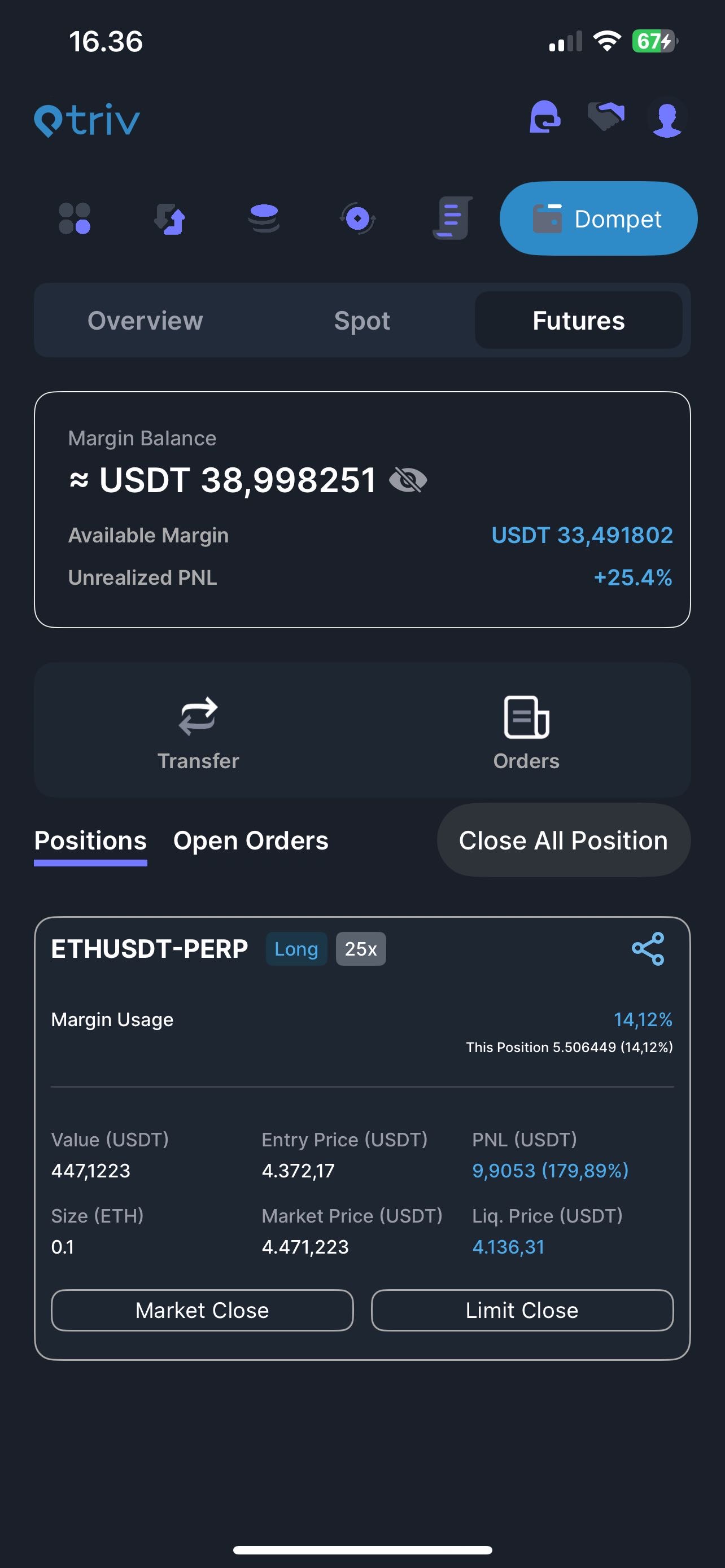Tap the swap arrows toolbar icon

(169, 218)
